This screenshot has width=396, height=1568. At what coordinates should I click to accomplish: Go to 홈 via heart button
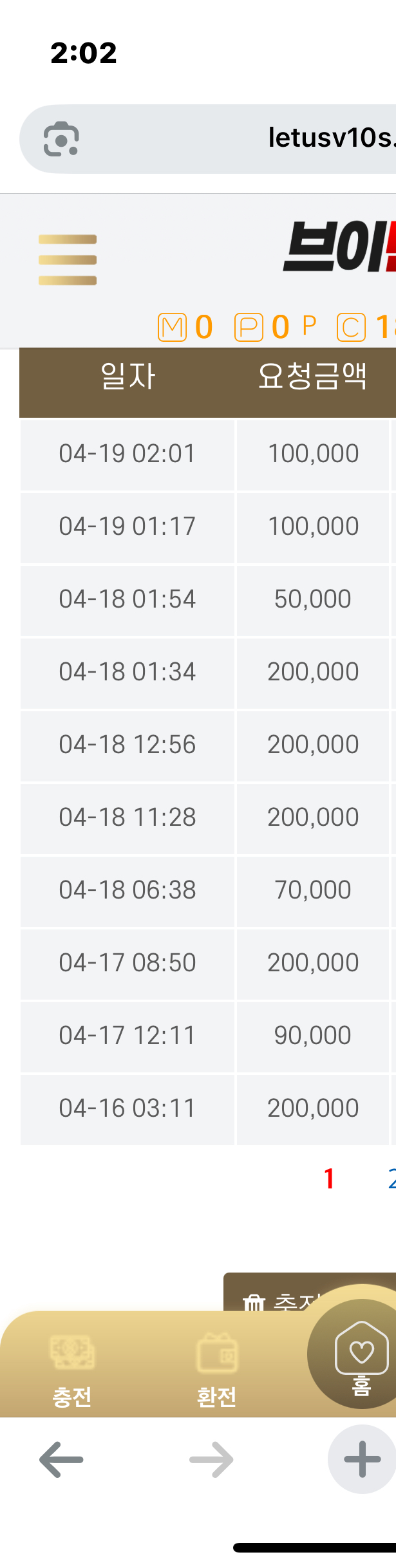point(361,1356)
